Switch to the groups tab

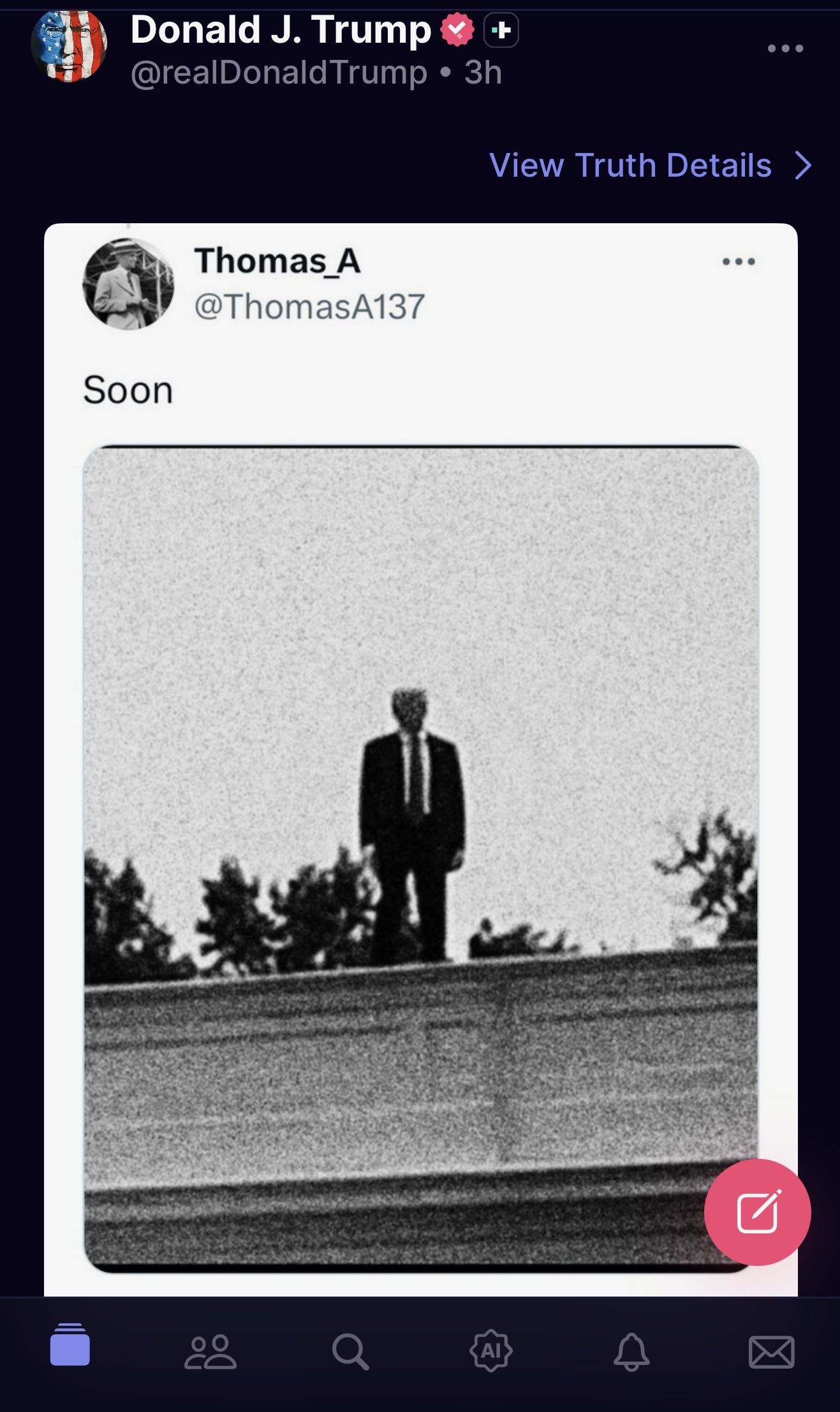click(x=210, y=1351)
